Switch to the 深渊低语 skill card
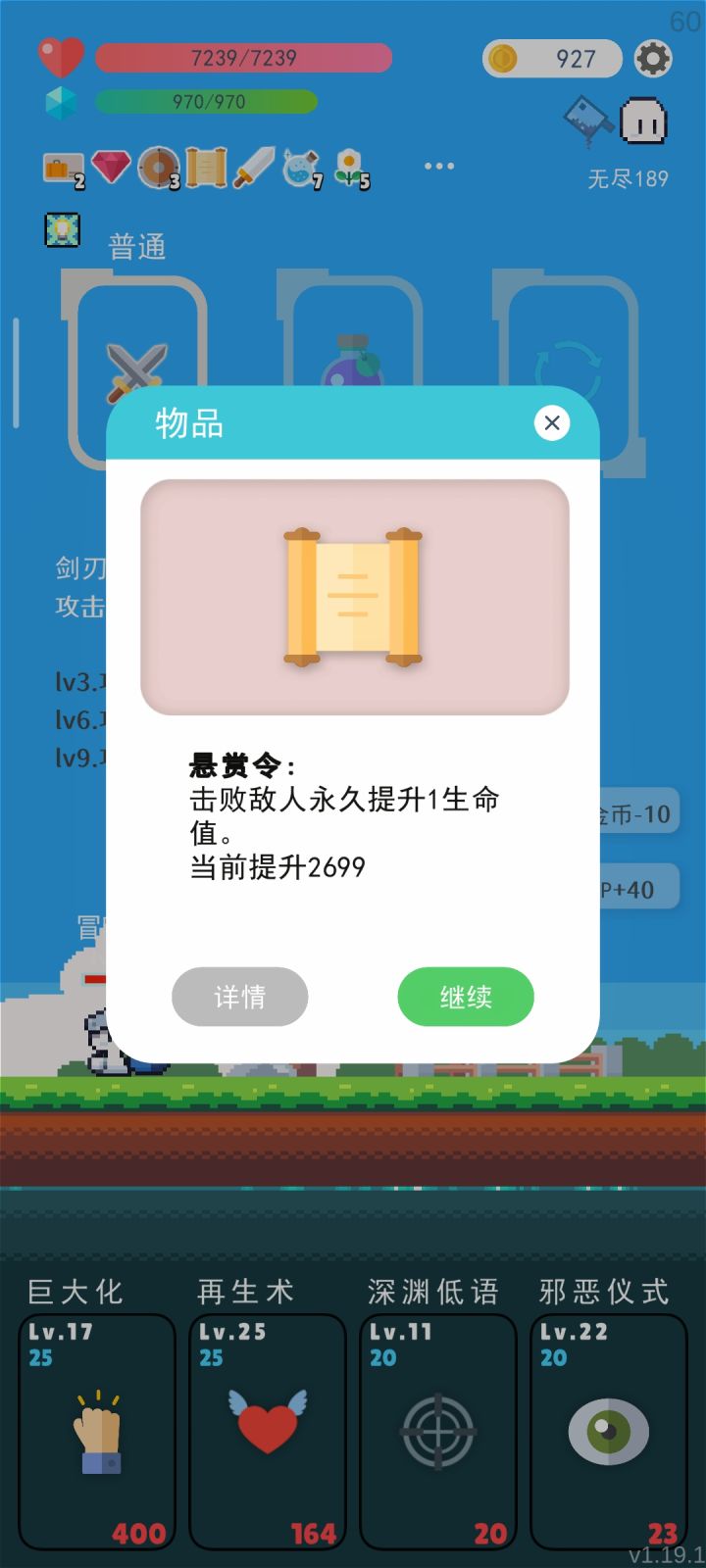The width and height of the screenshot is (706, 1568). click(437, 1431)
